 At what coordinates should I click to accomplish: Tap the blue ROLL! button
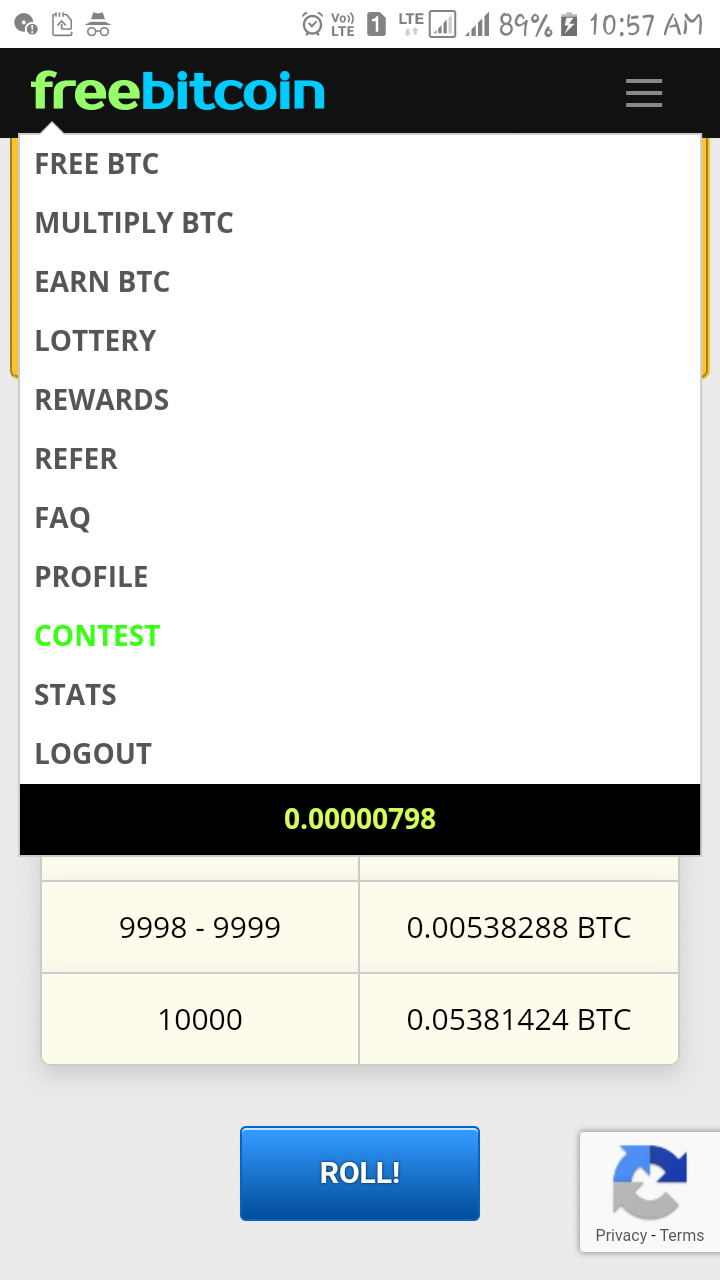[x=360, y=1173]
